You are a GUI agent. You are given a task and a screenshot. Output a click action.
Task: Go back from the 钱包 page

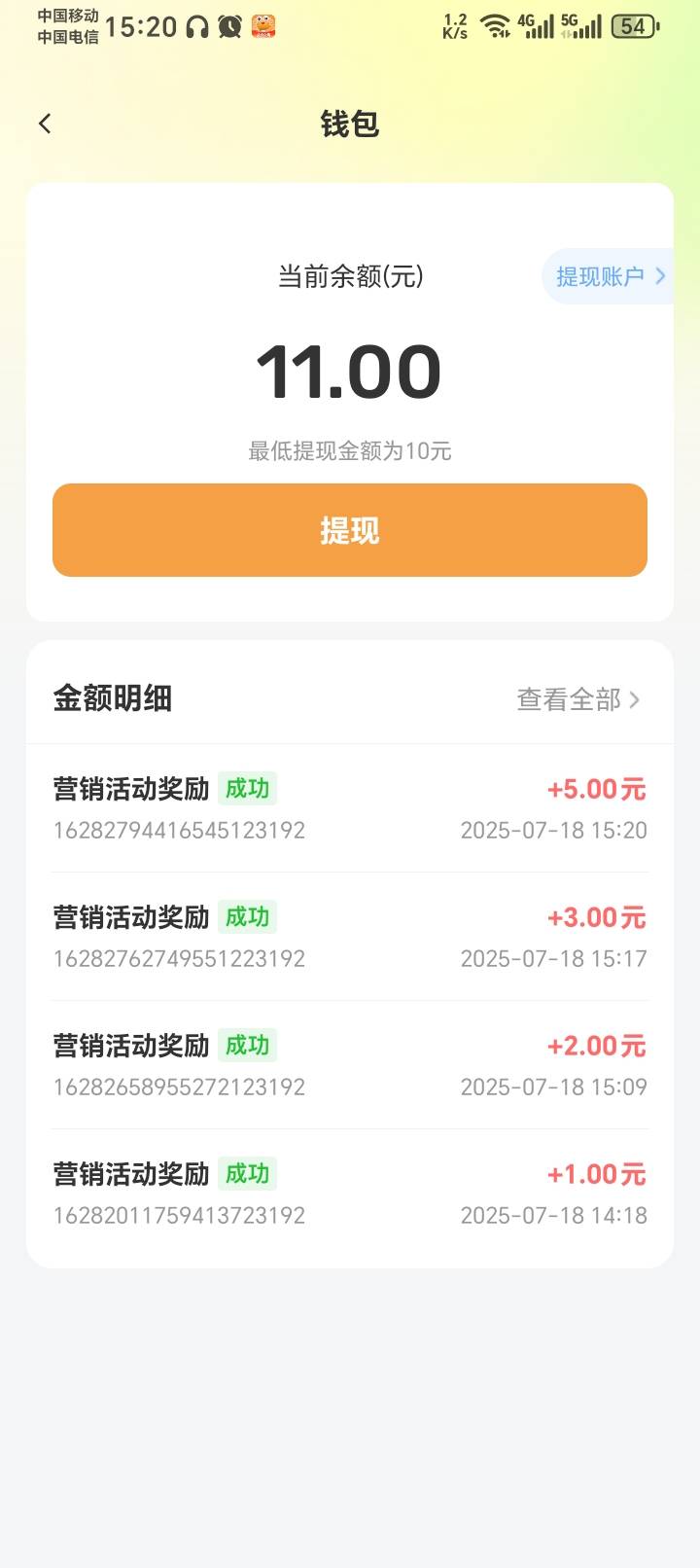tap(45, 124)
